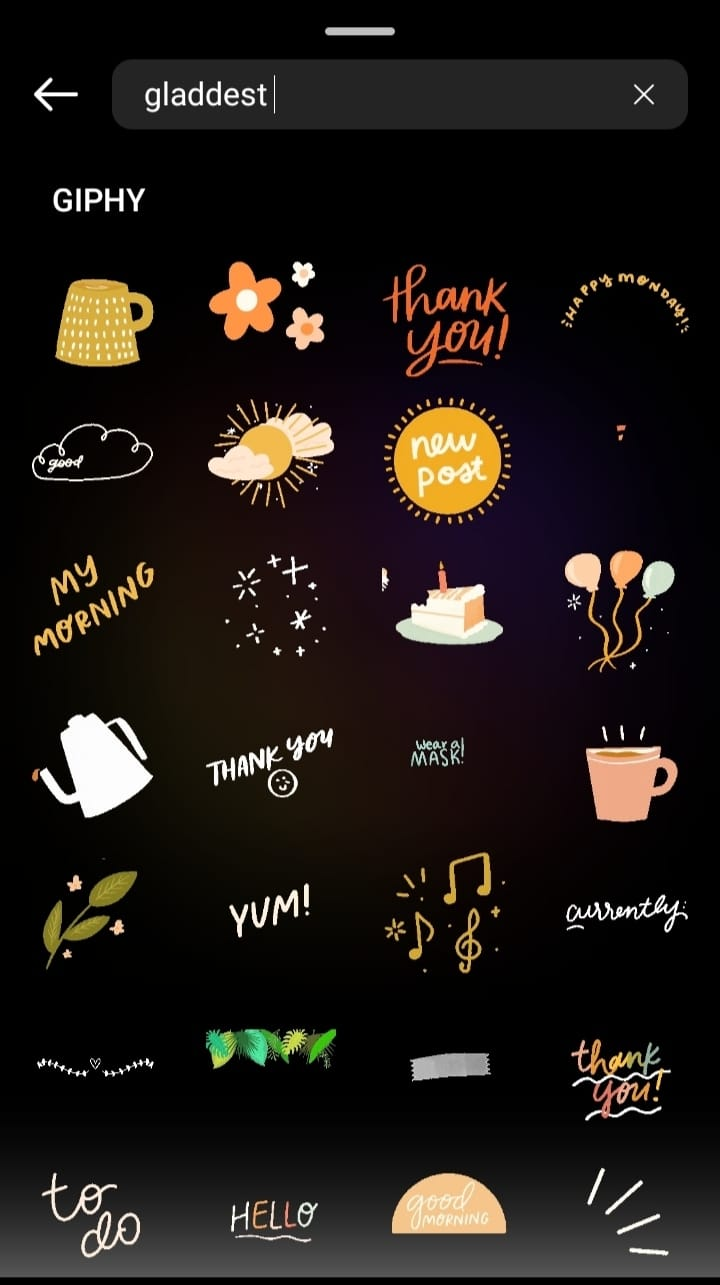Viewport: 720px width, 1285px height.
Task: Add the 'Wear a Mask!' sticker
Action: [x=438, y=753]
